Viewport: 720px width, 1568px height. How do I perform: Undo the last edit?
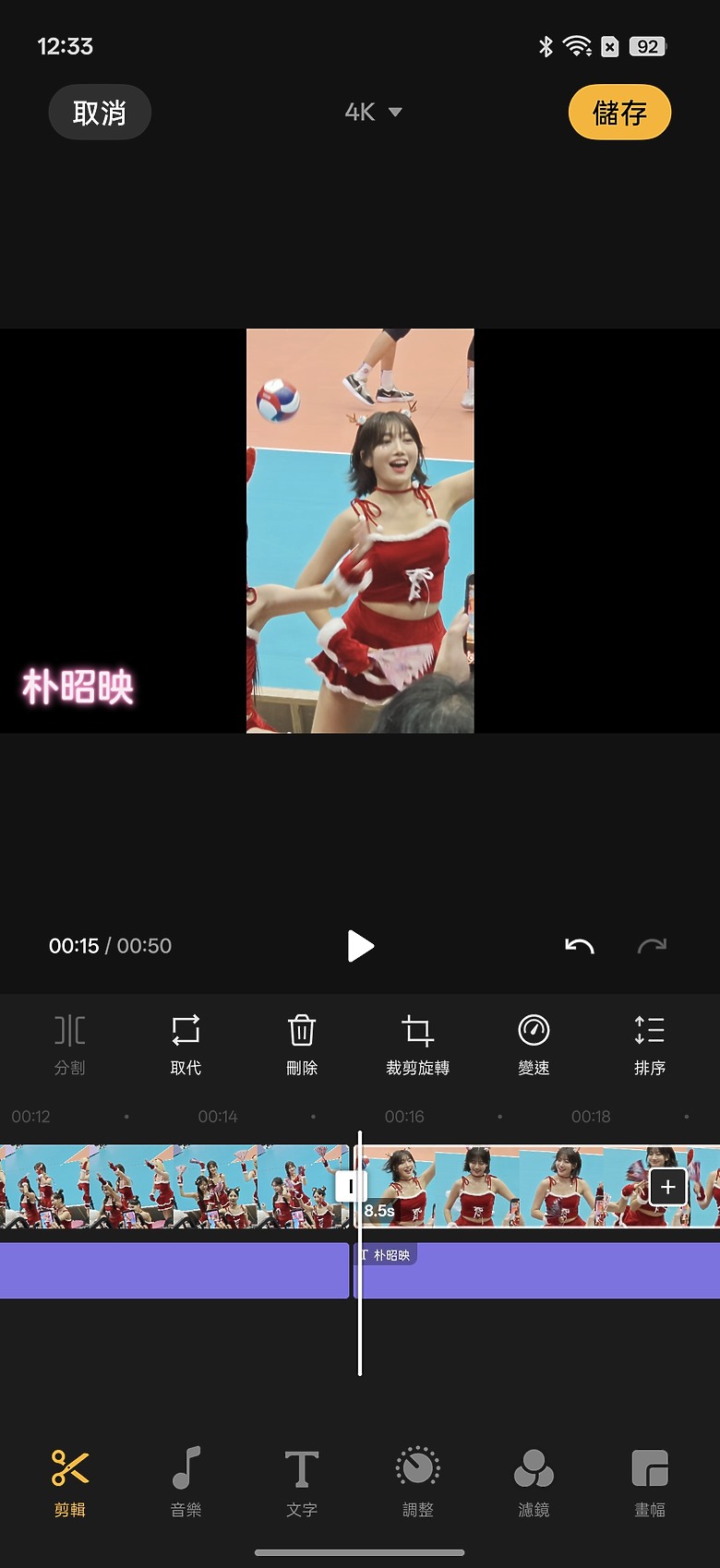pos(579,945)
